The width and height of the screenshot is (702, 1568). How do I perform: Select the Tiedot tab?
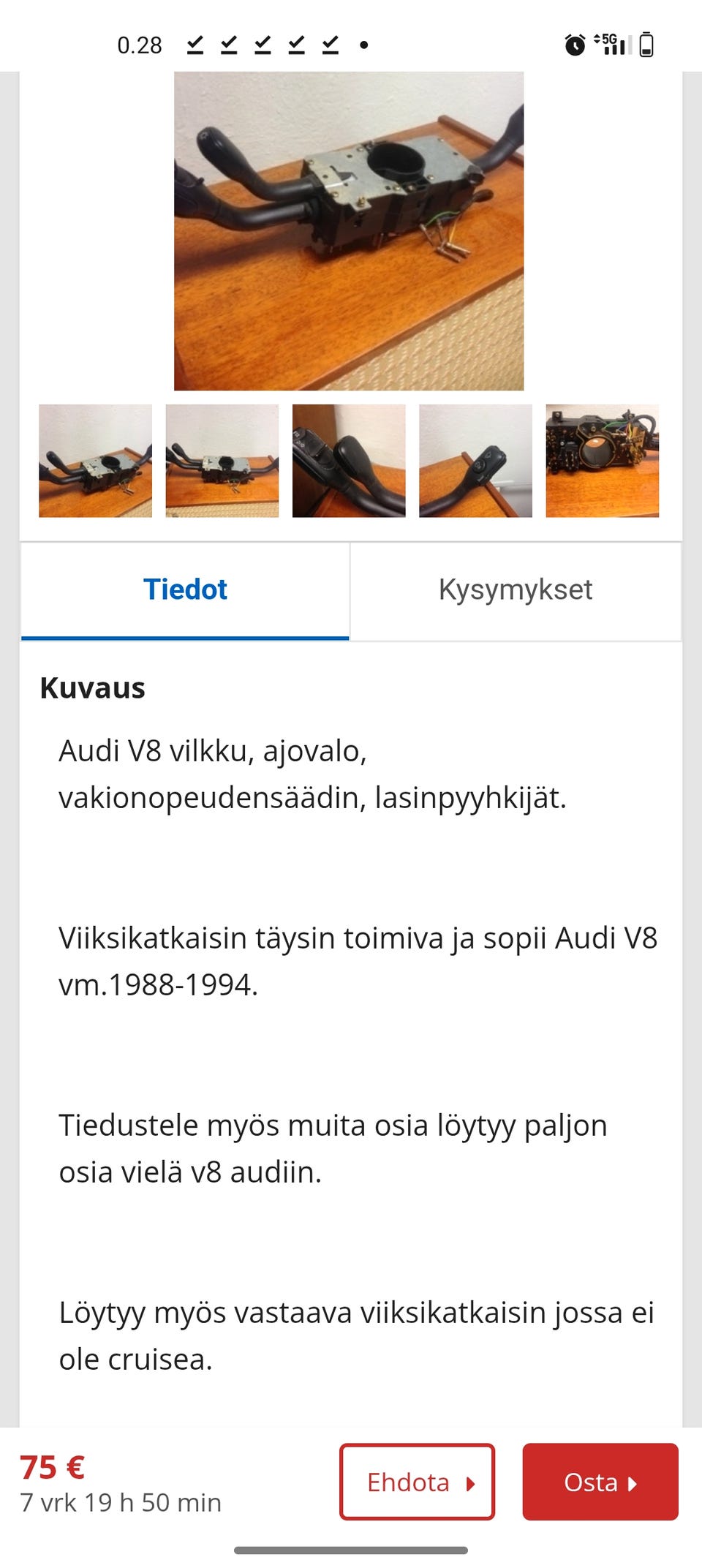pos(184,589)
